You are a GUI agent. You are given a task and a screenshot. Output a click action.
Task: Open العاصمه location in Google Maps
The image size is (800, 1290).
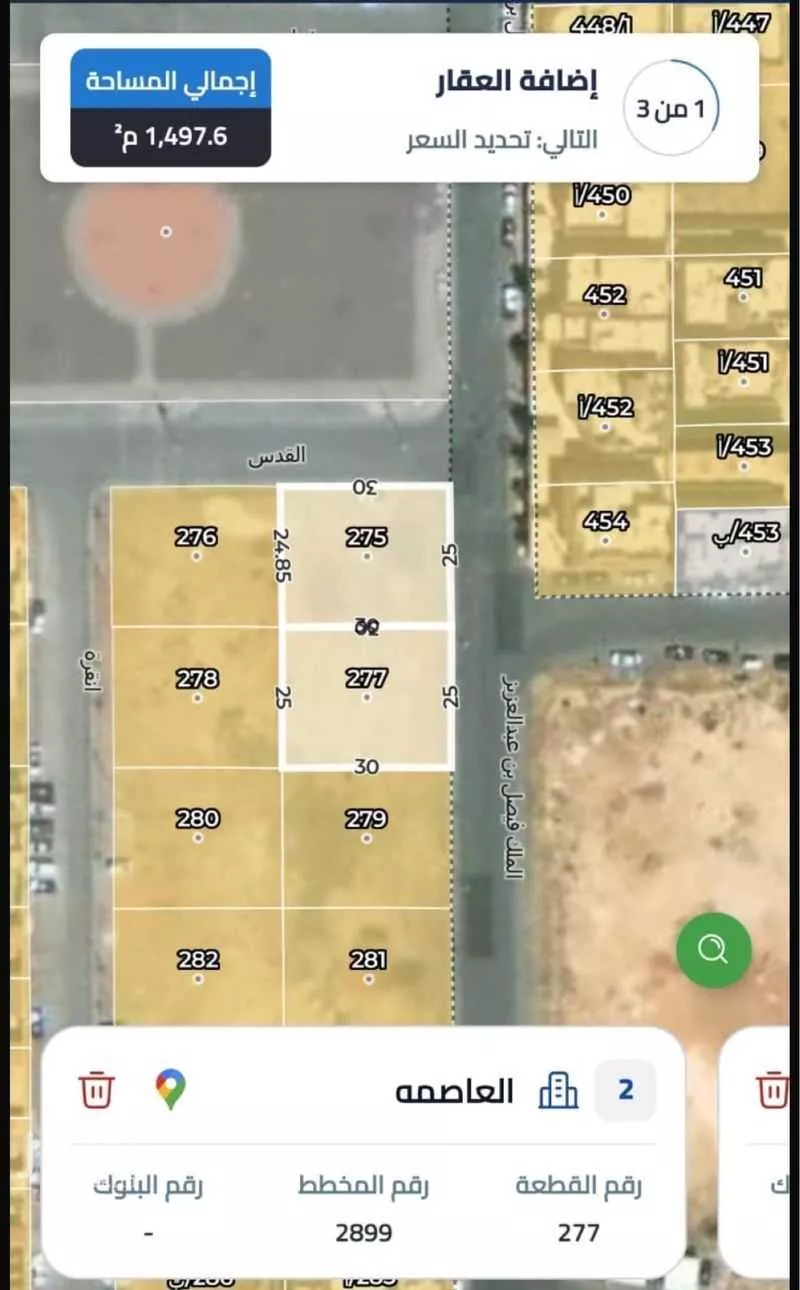[171, 1089]
